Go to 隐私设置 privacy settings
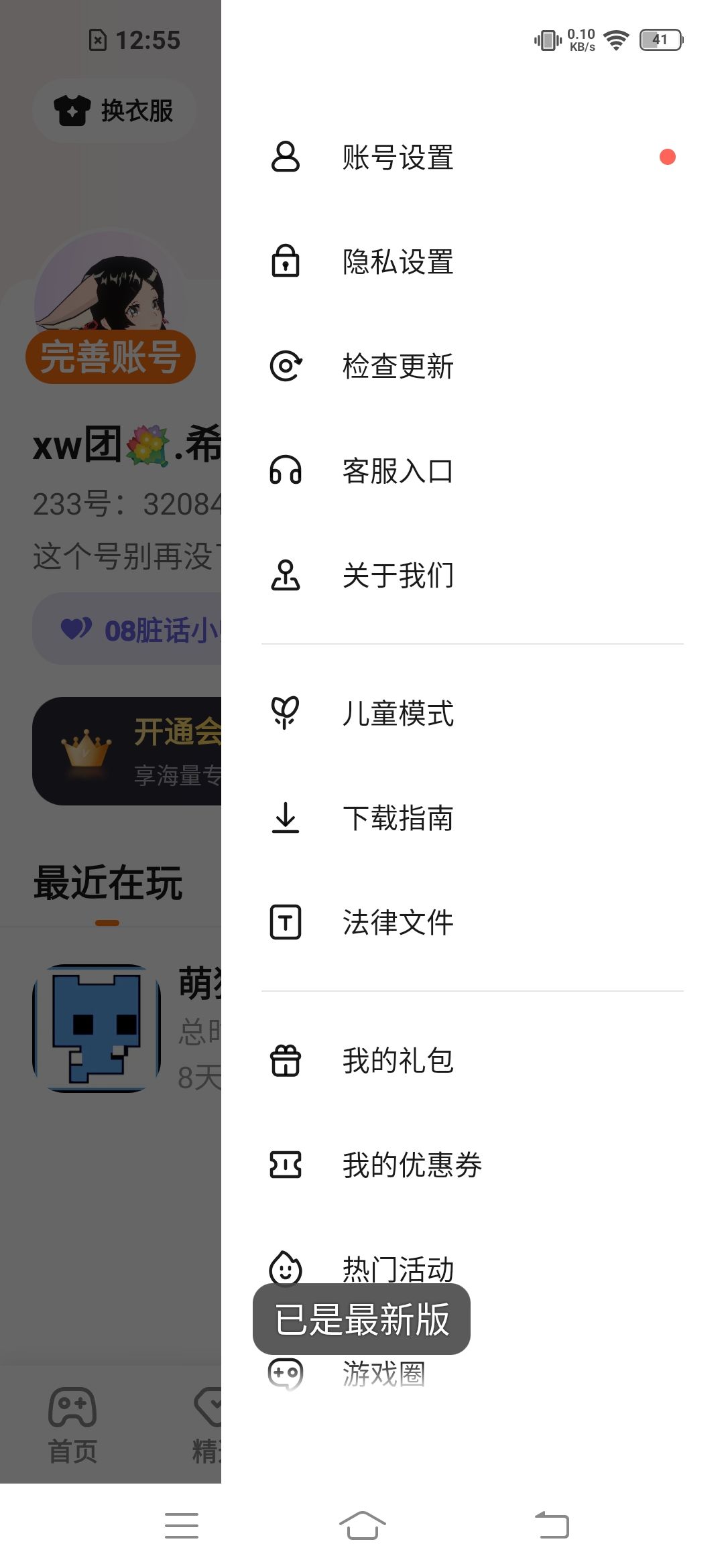Viewport: 724px width, 1568px height. [x=398, y=262]
